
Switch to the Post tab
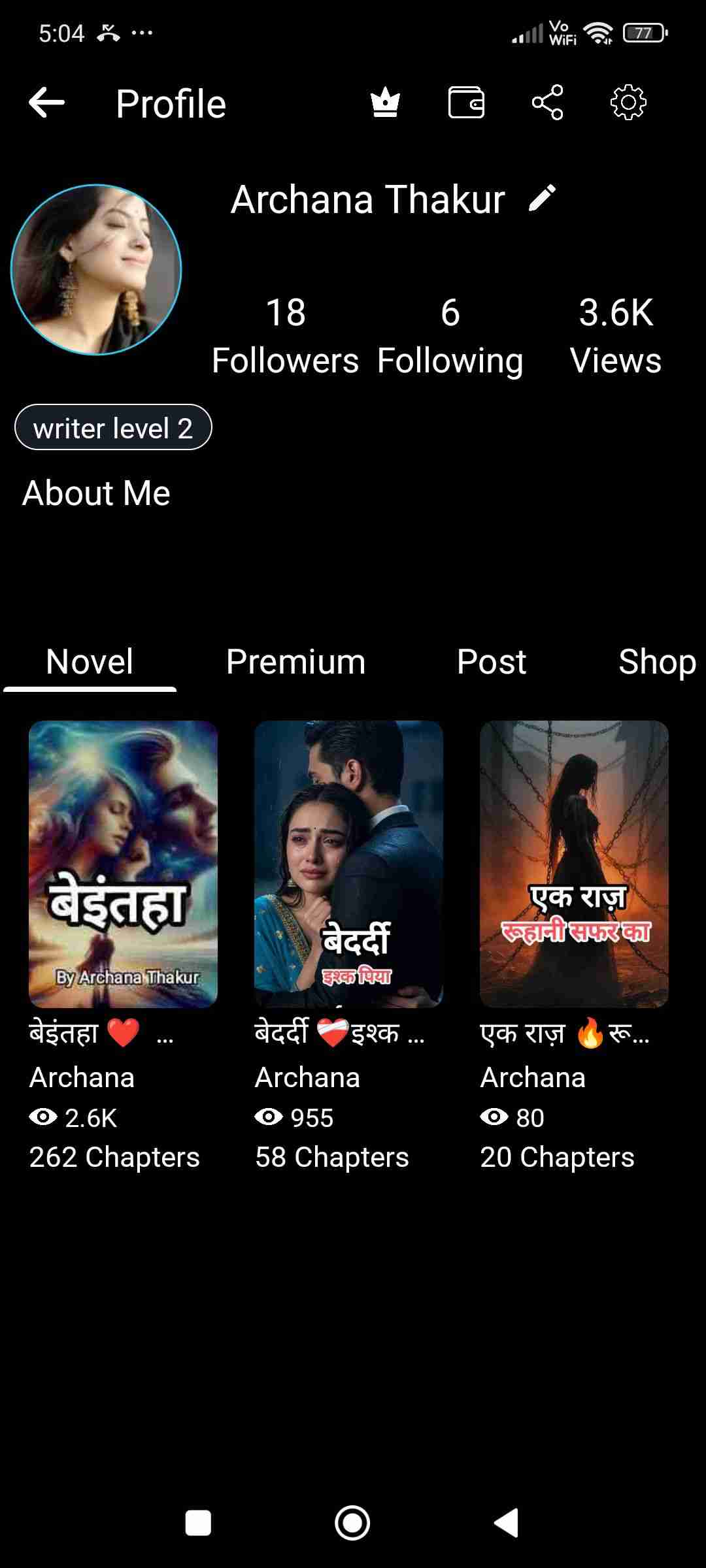pyautogui.click(x=492, y=662)
